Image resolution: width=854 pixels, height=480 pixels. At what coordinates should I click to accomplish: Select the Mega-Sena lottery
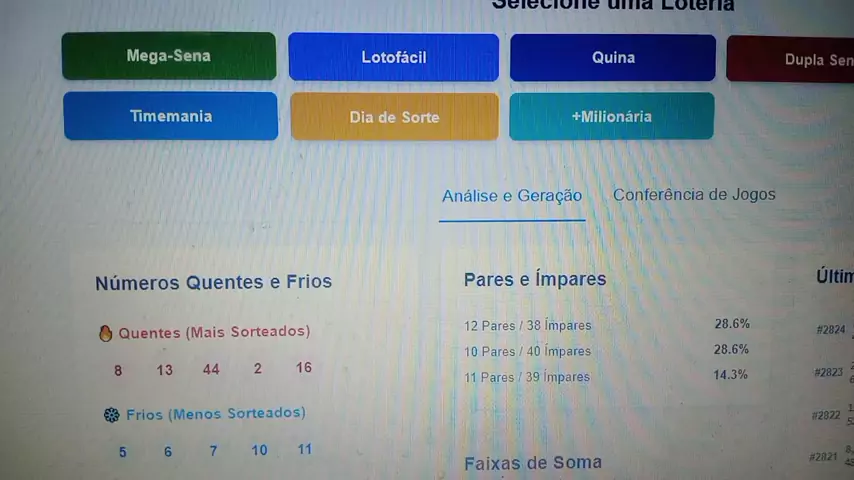168,56
